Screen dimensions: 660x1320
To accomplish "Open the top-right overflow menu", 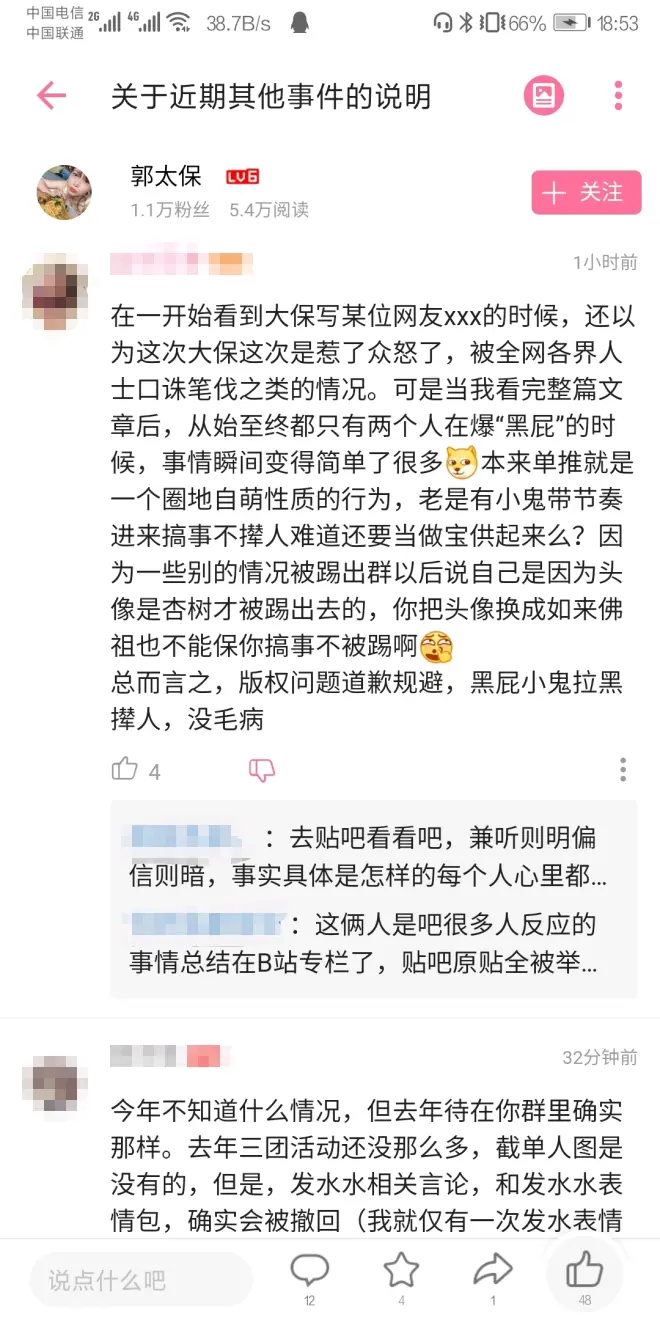I will pyautogui.click(x=619, y=96).
